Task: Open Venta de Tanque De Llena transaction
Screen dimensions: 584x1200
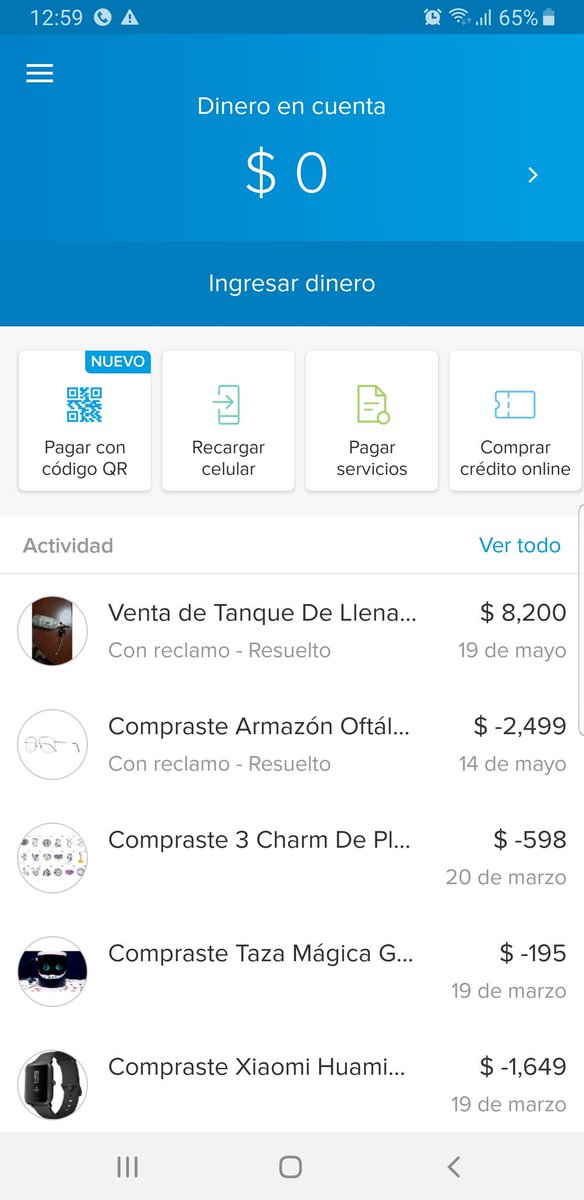Action: [292, 631]
